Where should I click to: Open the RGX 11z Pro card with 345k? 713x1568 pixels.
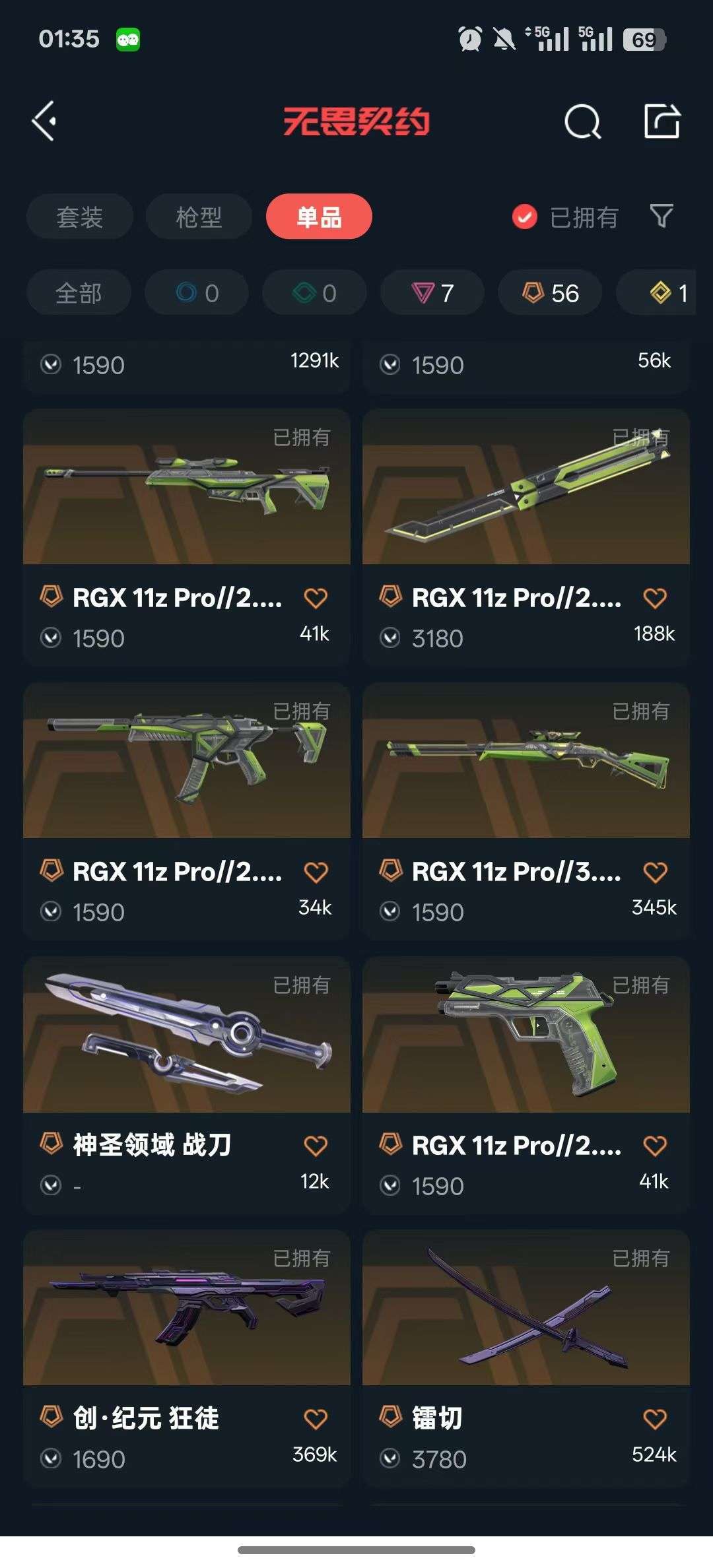coord(526,812)
